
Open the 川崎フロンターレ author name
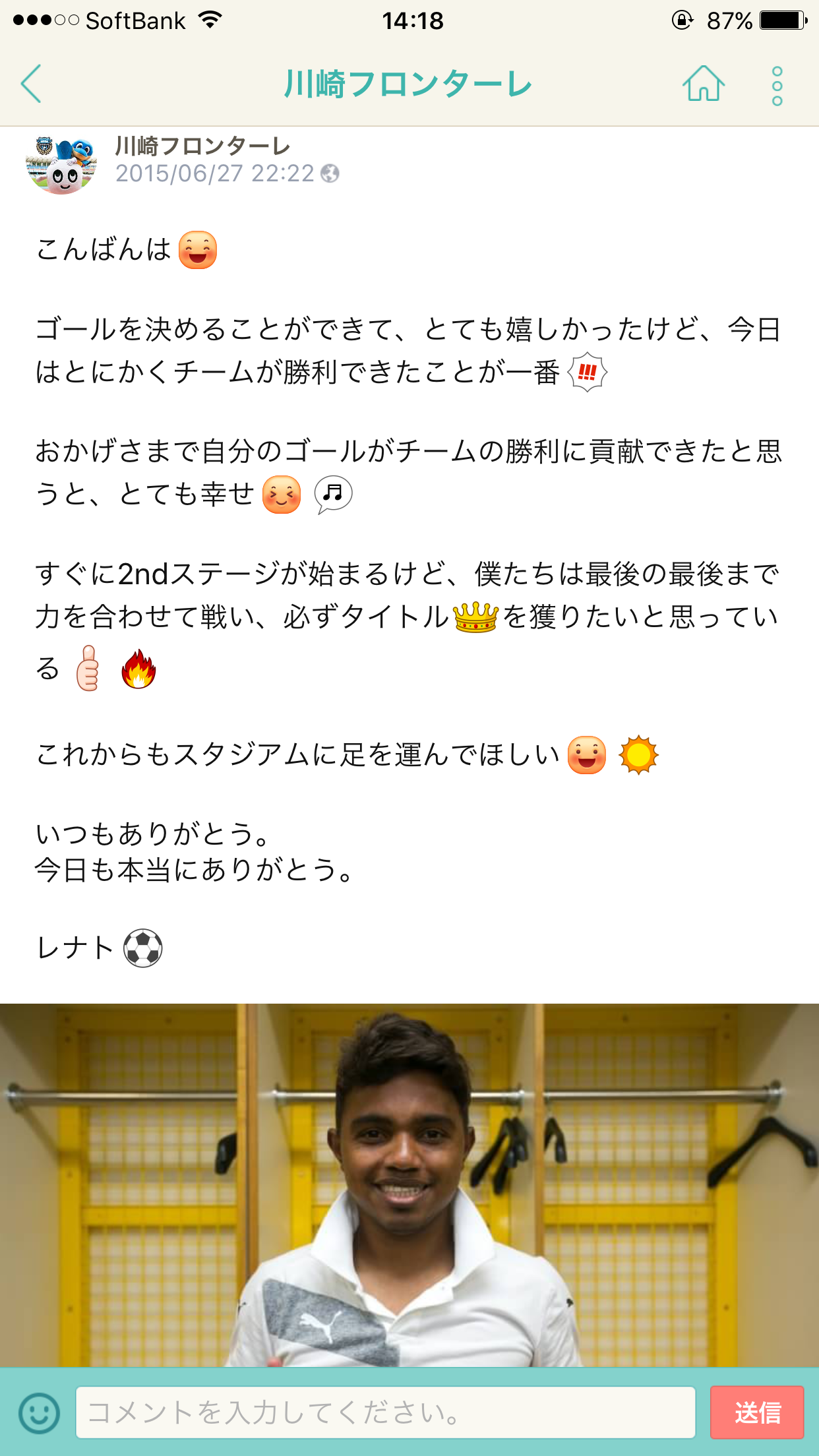202,146
